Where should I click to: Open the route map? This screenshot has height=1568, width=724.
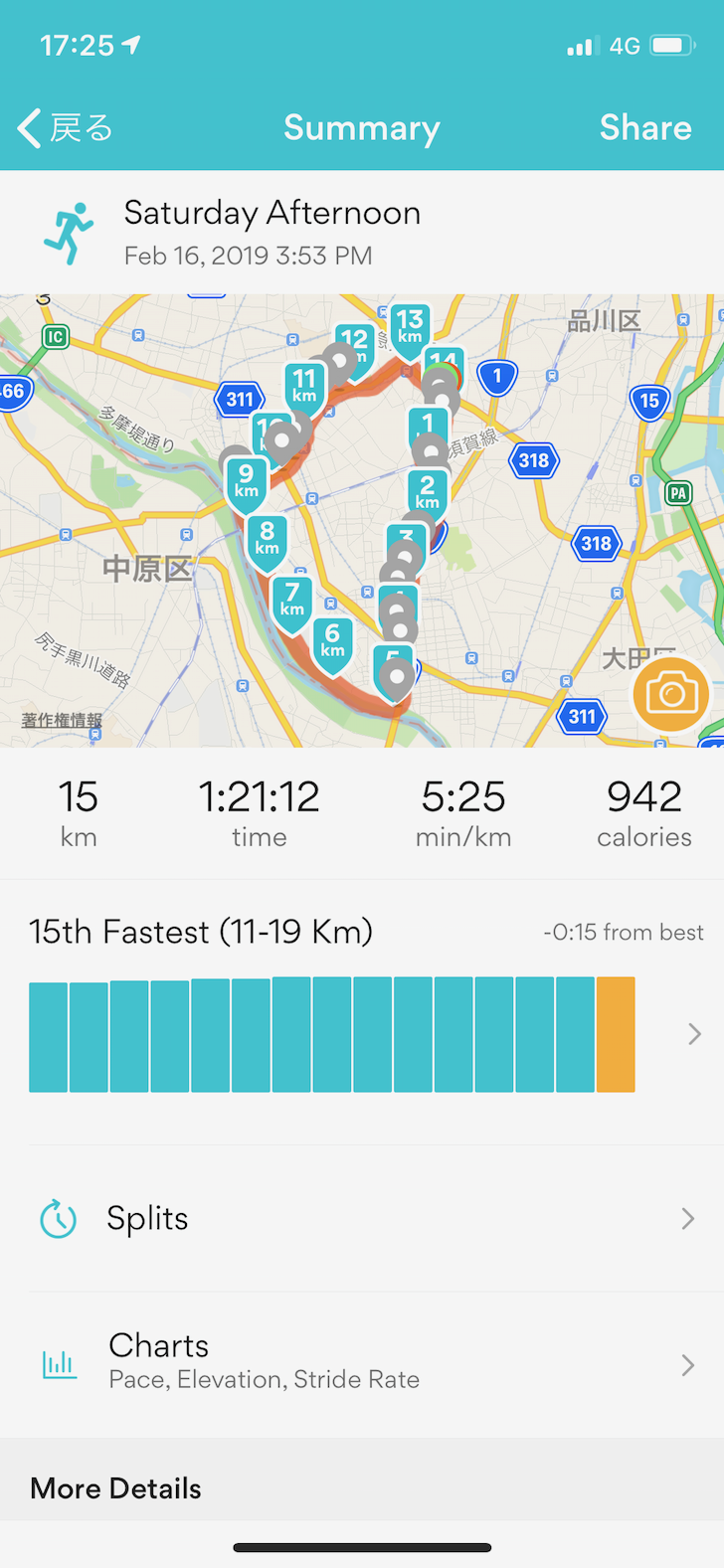click(362, 520)
